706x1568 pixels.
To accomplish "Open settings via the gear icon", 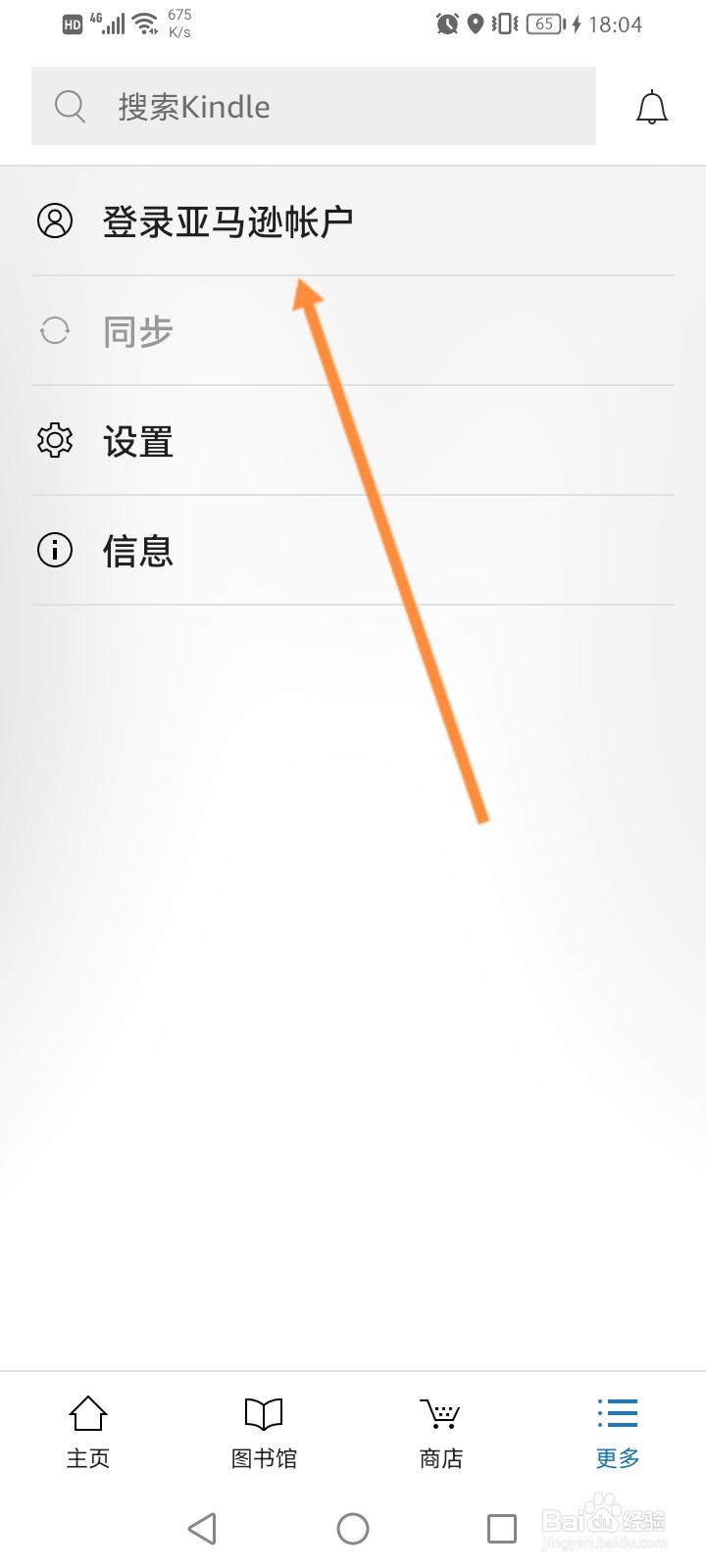I will pyautogui.click(x=55, y=441).
